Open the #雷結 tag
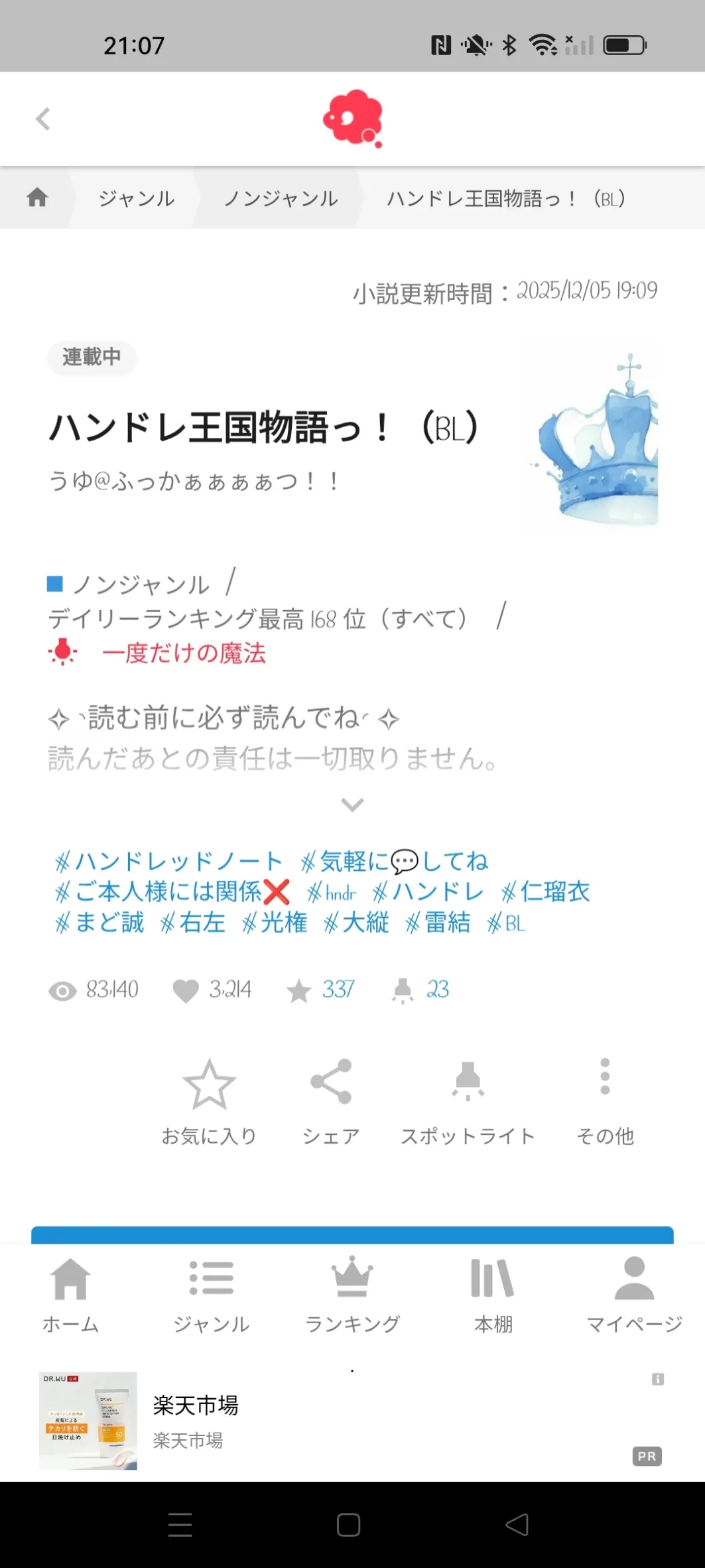The image size is (705, 1568). (438, 923)
